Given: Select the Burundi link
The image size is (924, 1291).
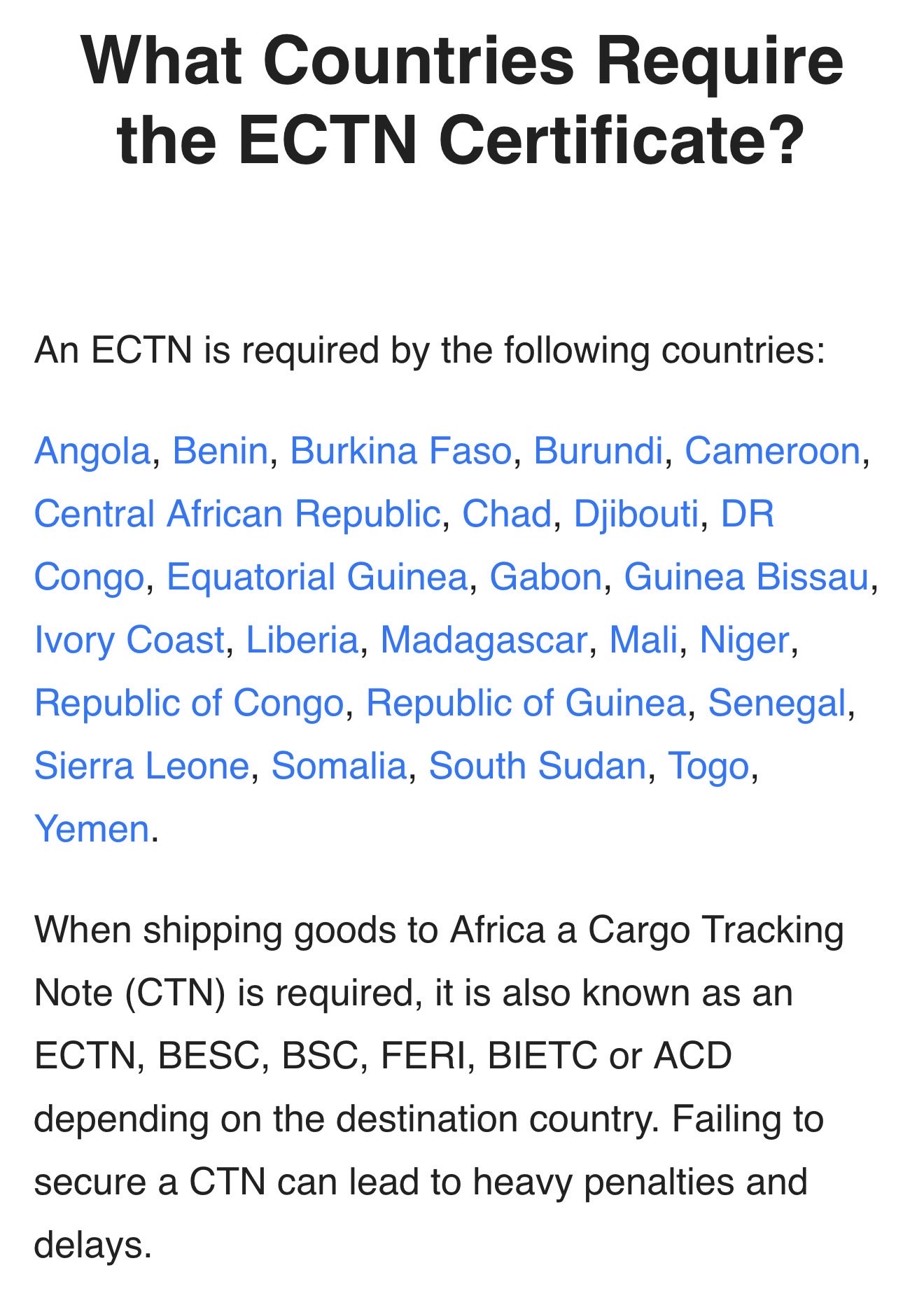Looking at the screenshot, I should click(598, 450).
